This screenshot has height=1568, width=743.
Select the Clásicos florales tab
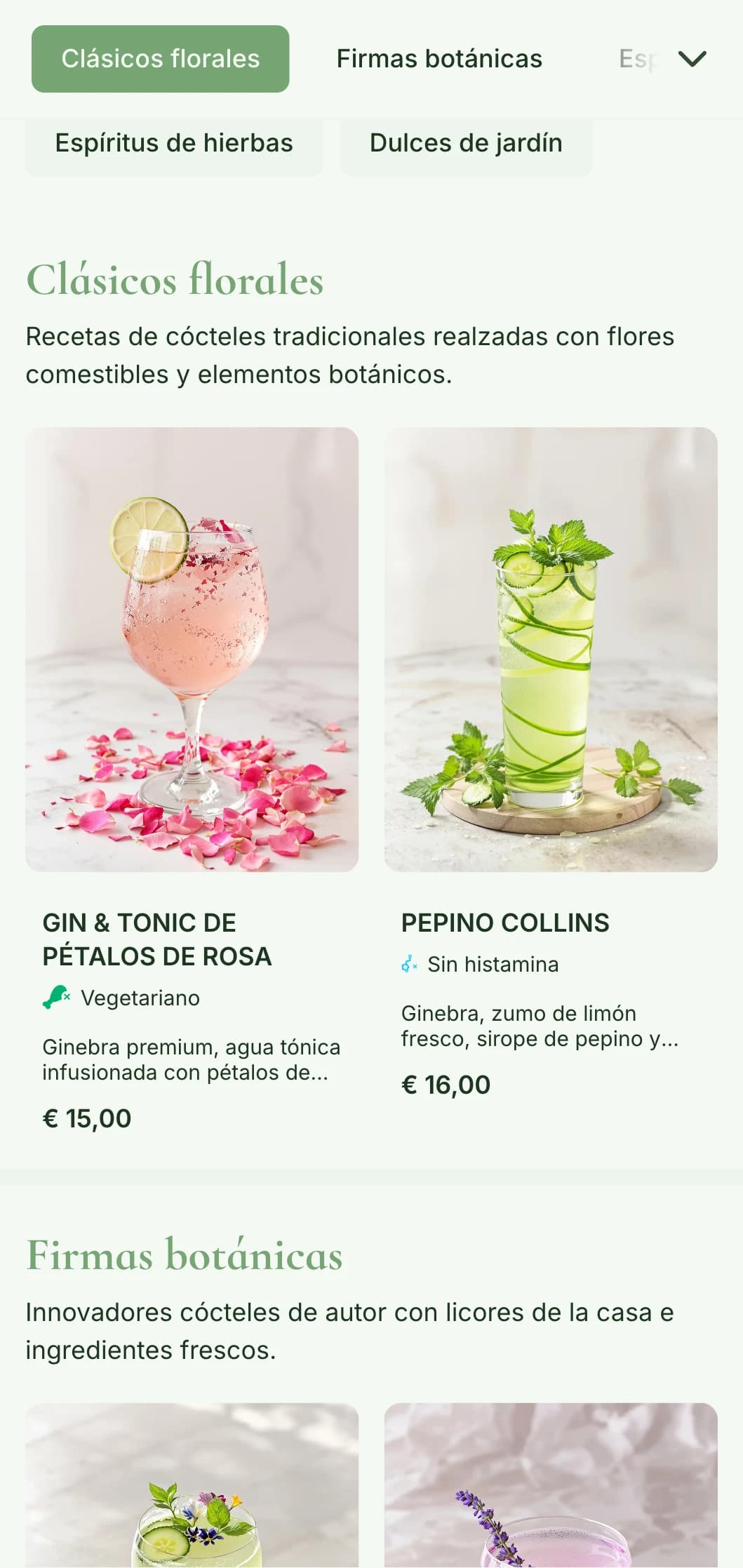tap(160, 59)
